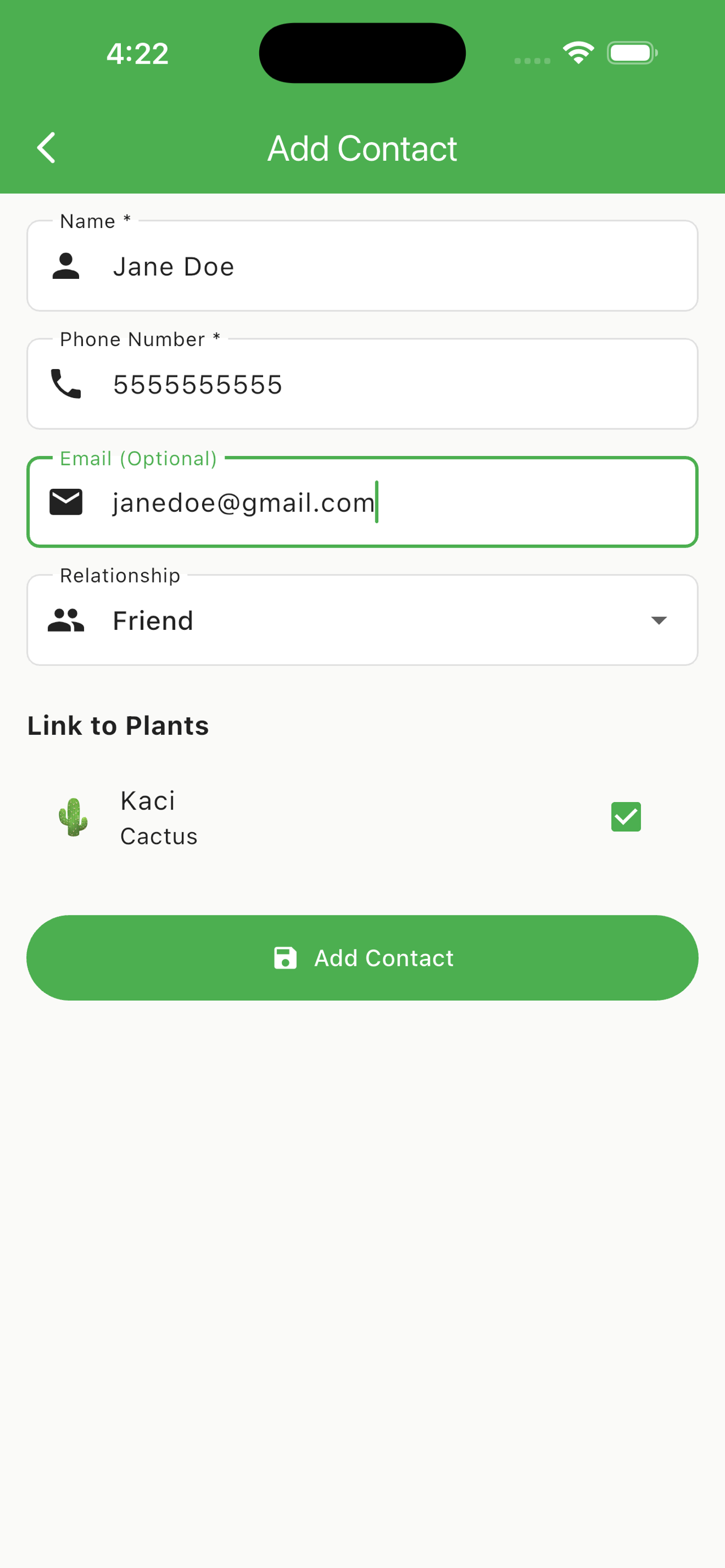725x1568 pixels.
Task: Toggle the checkbox beside the Cactus entry
Action: tap(626, 817)
